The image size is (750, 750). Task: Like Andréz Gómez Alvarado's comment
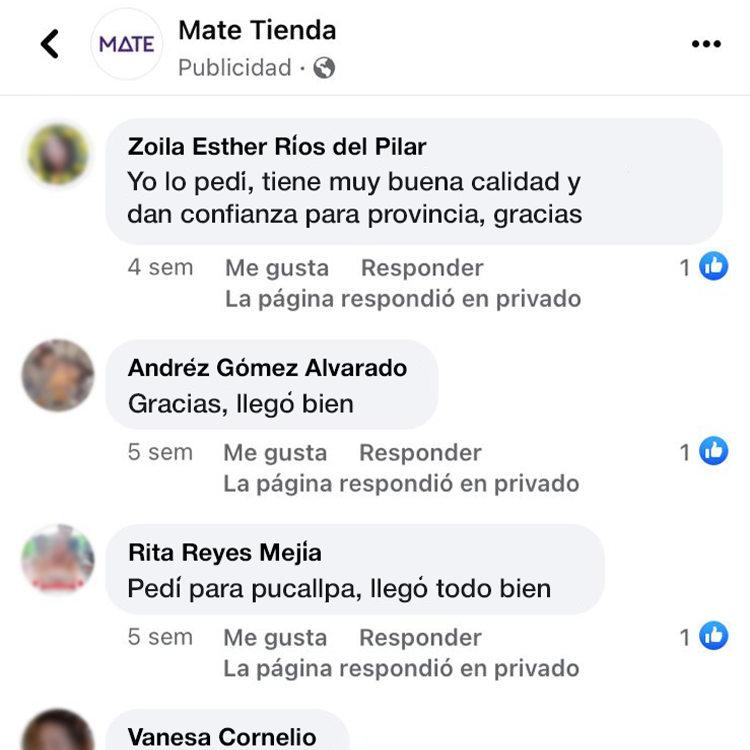pos(275,453)
